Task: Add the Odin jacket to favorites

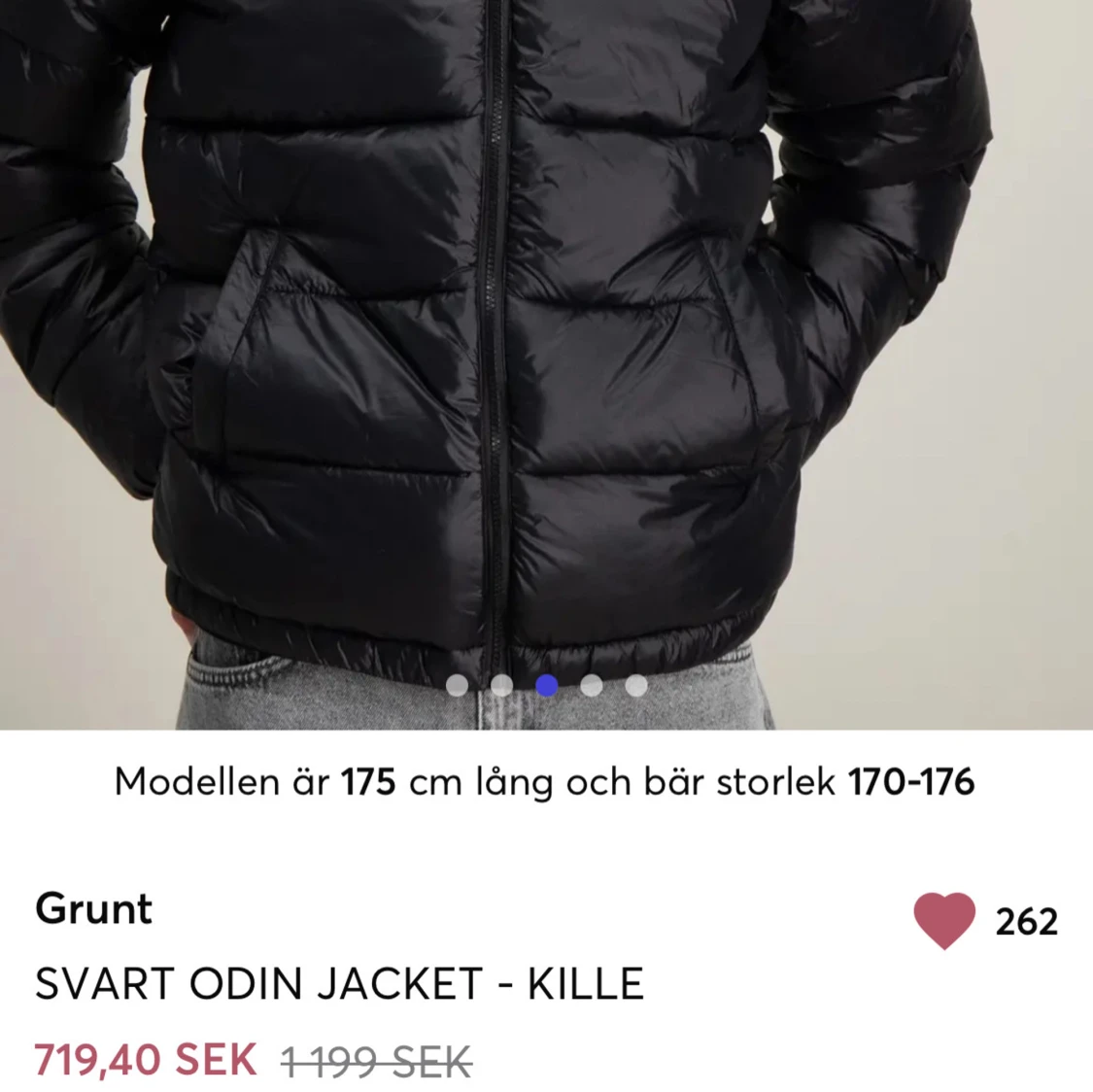Action: click(x=943, y=920)
